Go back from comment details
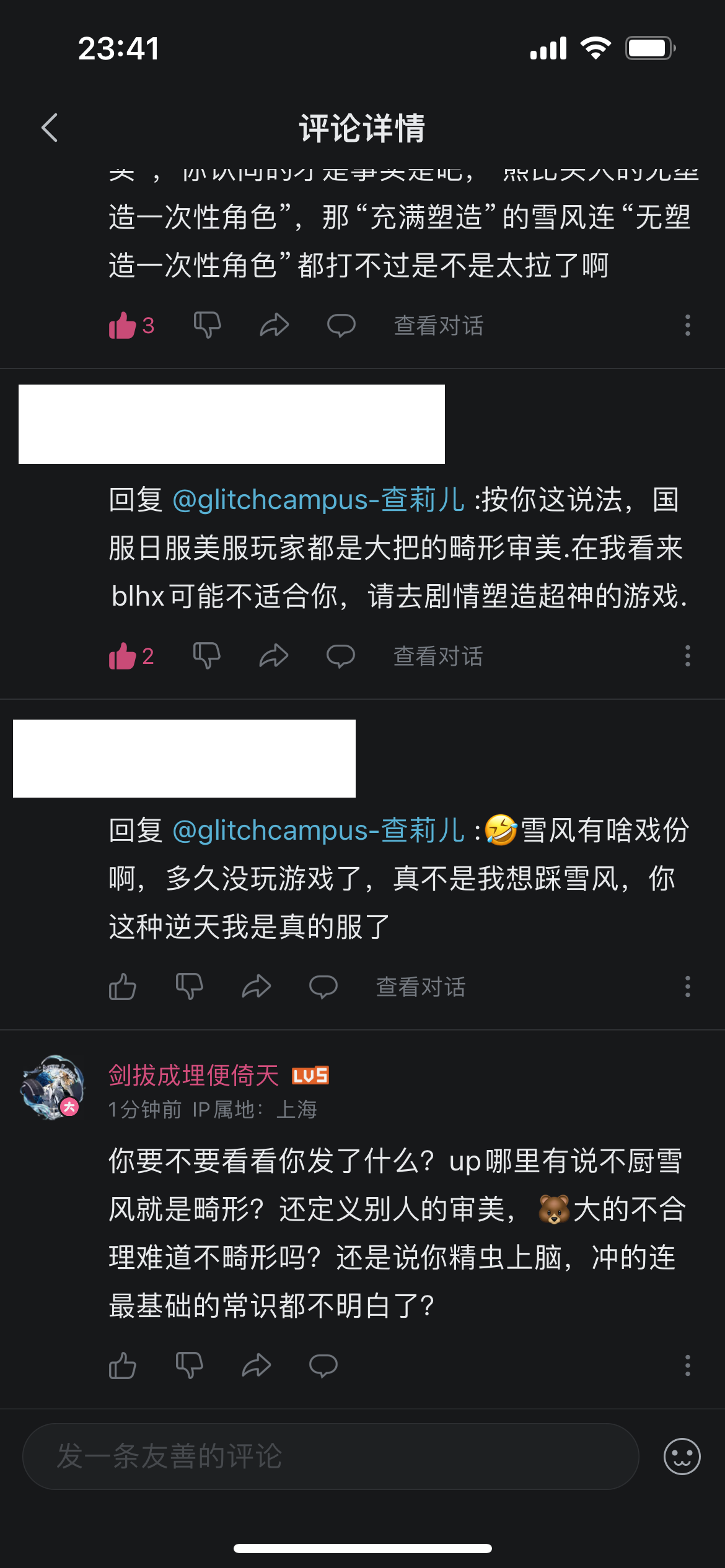The width and height of the screenshot is (725, 1568). pos(50,128)
